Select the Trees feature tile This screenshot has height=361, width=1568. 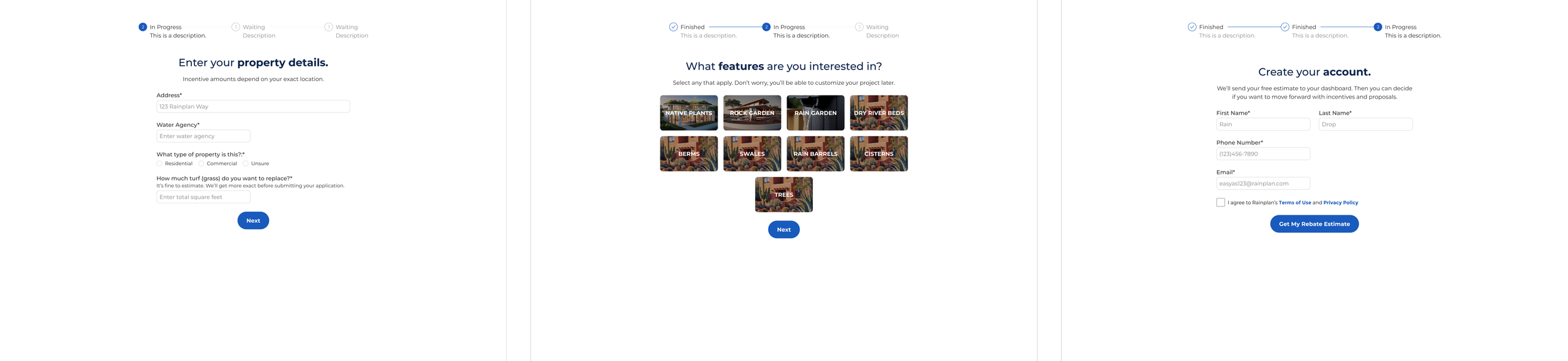pyautogui.click(x=783, y=195)
